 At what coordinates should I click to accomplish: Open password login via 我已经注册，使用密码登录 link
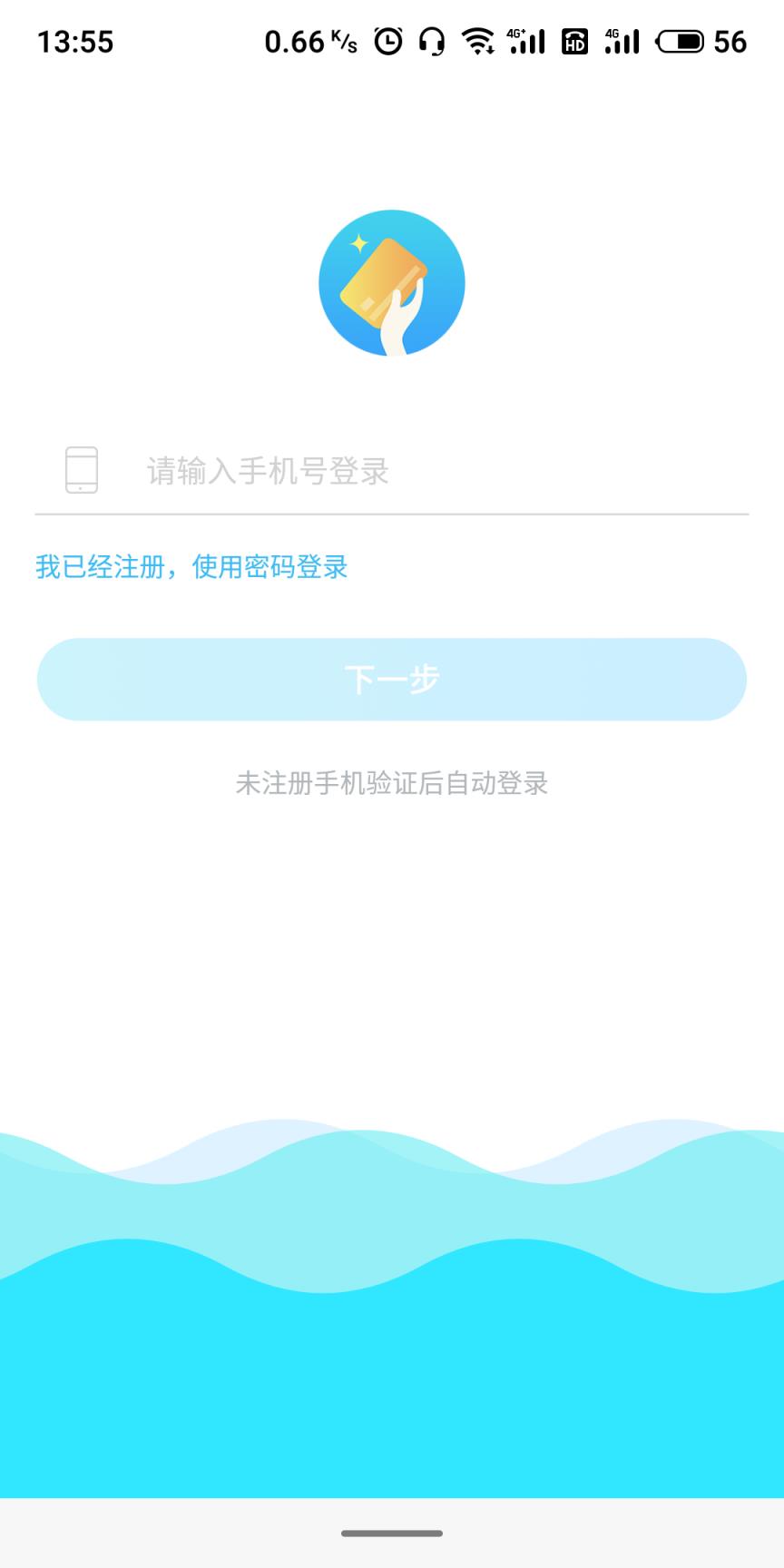pyautogui.click(x=191, y=566)
